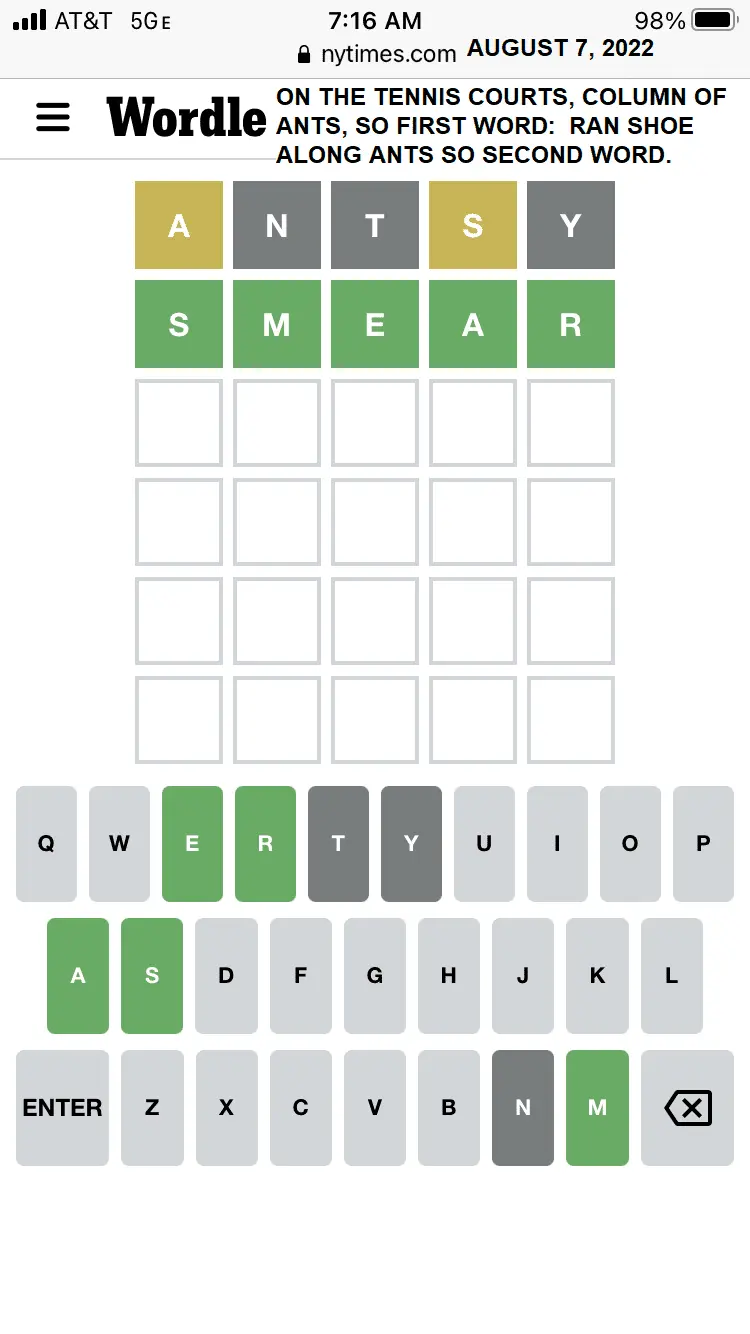
Task: Select the C key
Action: pos(300,1107)
